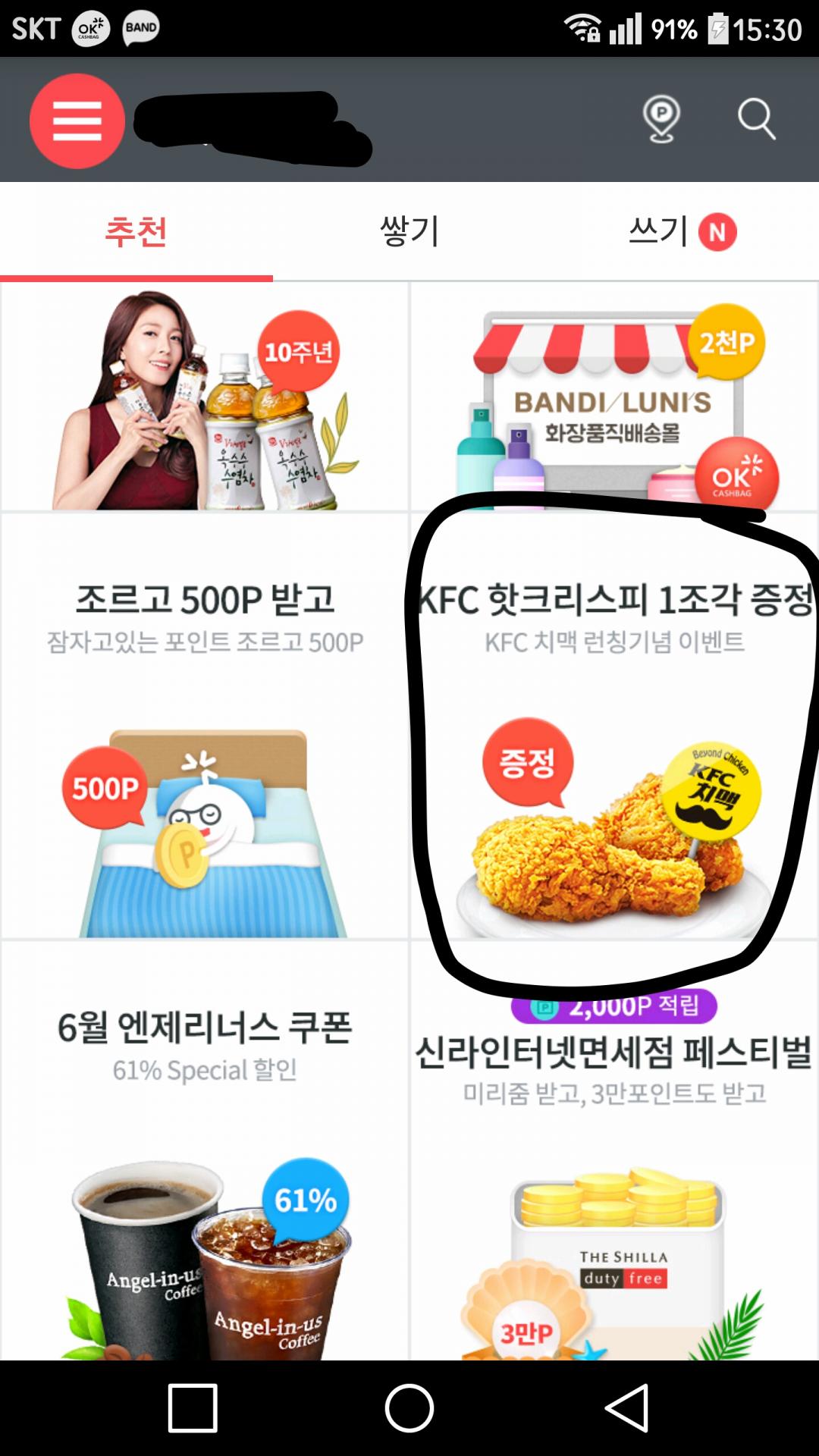The width and height of the screenshot is (819, 1456).
Task: Switch to the 쌓기 tab
Action: 409,231
